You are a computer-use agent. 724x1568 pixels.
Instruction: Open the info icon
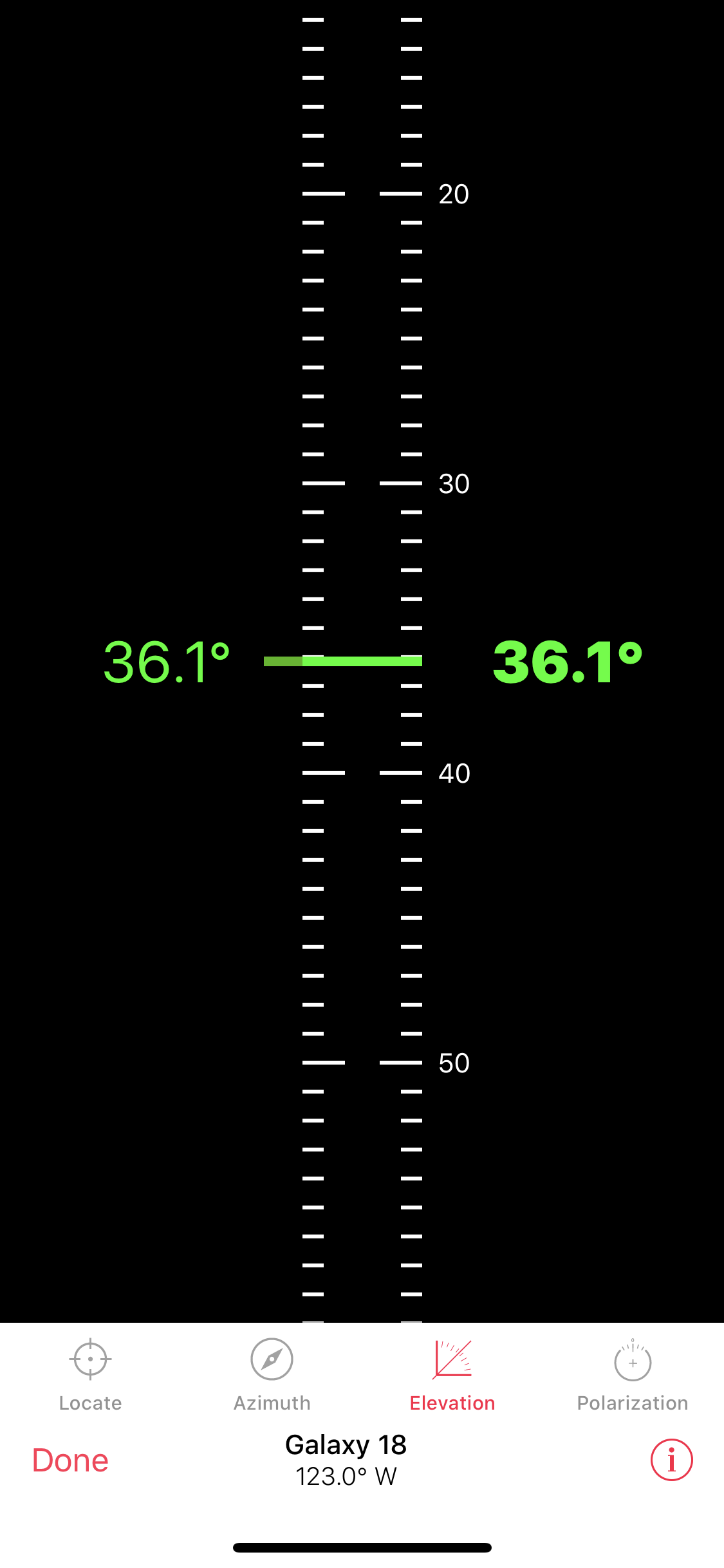671,1460
